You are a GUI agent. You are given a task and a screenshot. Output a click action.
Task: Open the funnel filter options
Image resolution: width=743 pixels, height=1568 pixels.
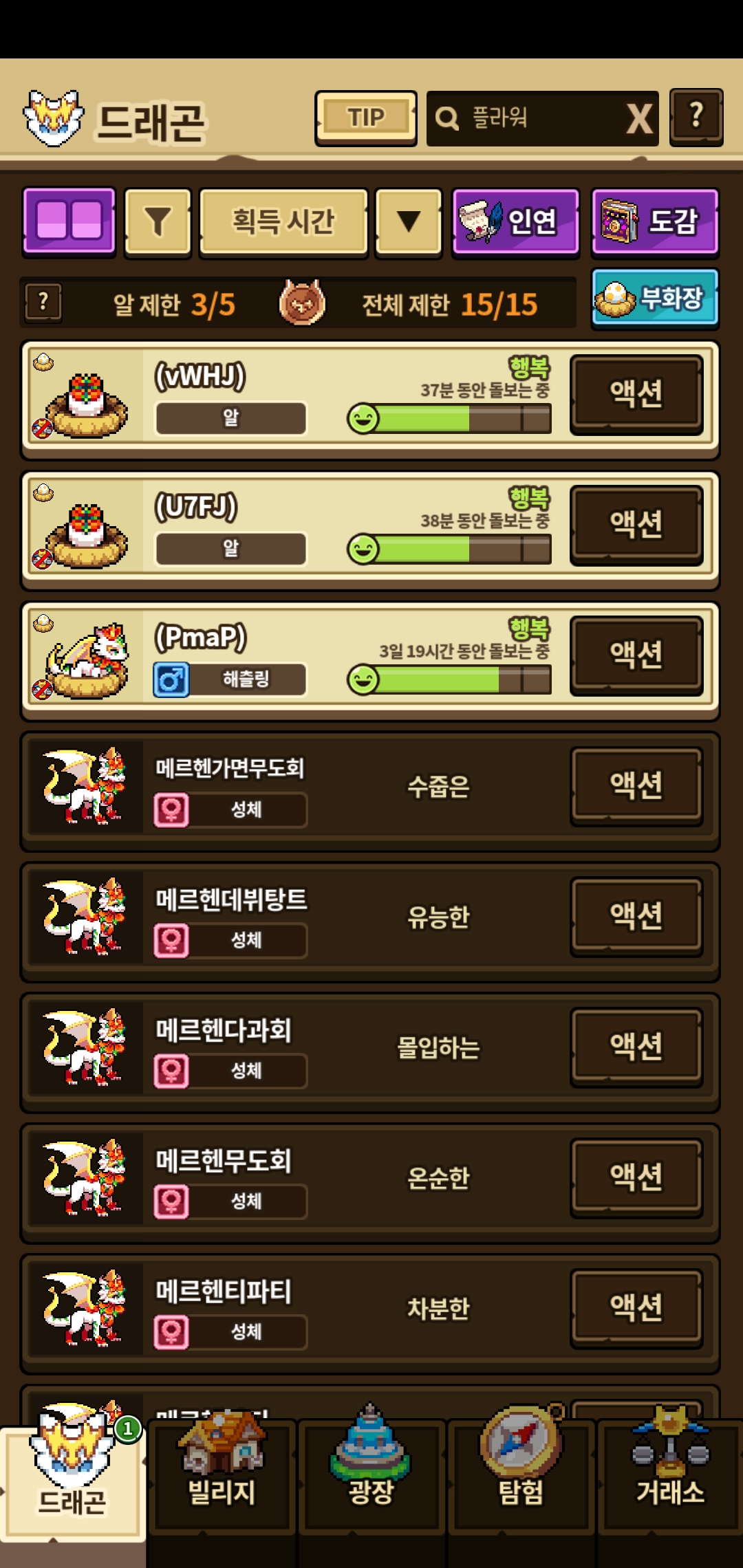tap(158, 222)
